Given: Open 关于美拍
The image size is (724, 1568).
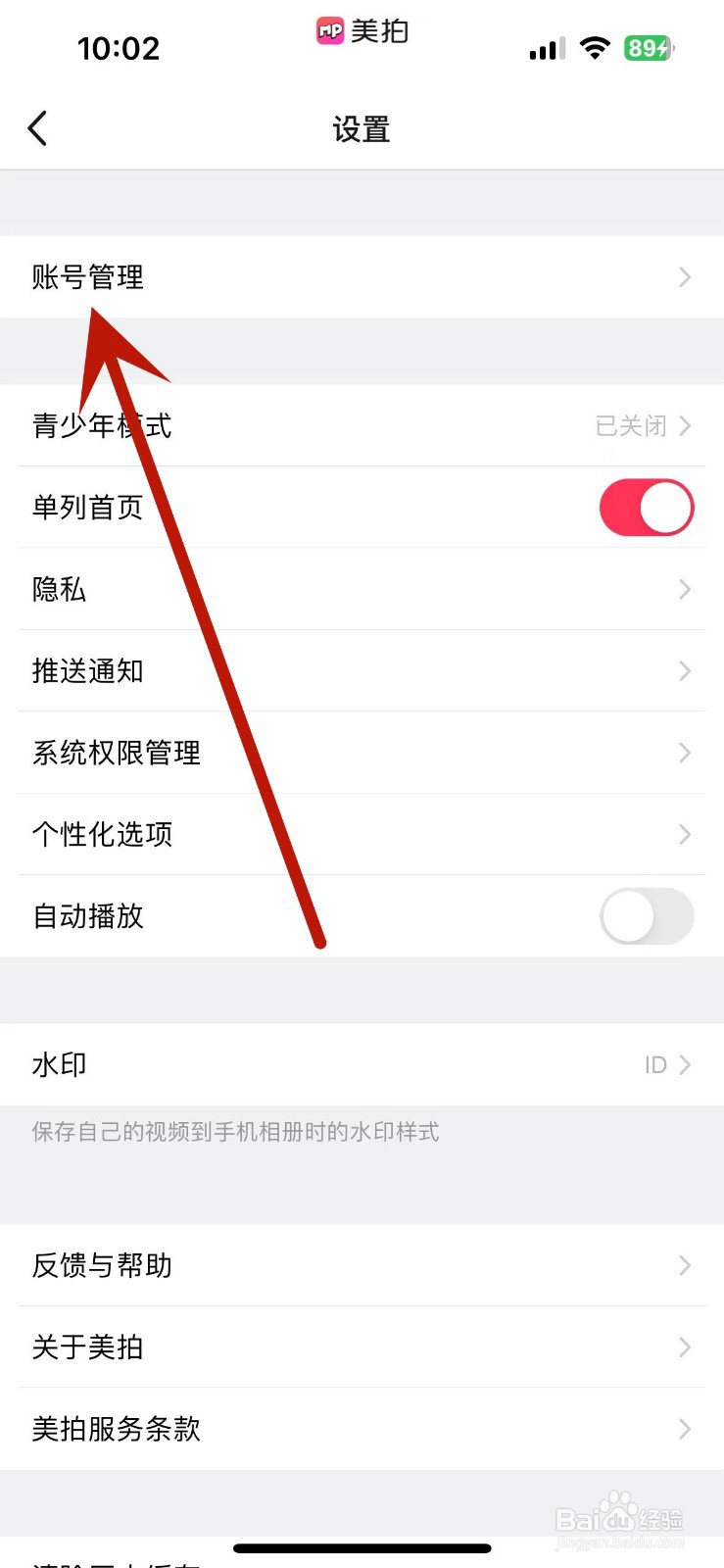Looking at the screenshot, I should point(362,1347).
